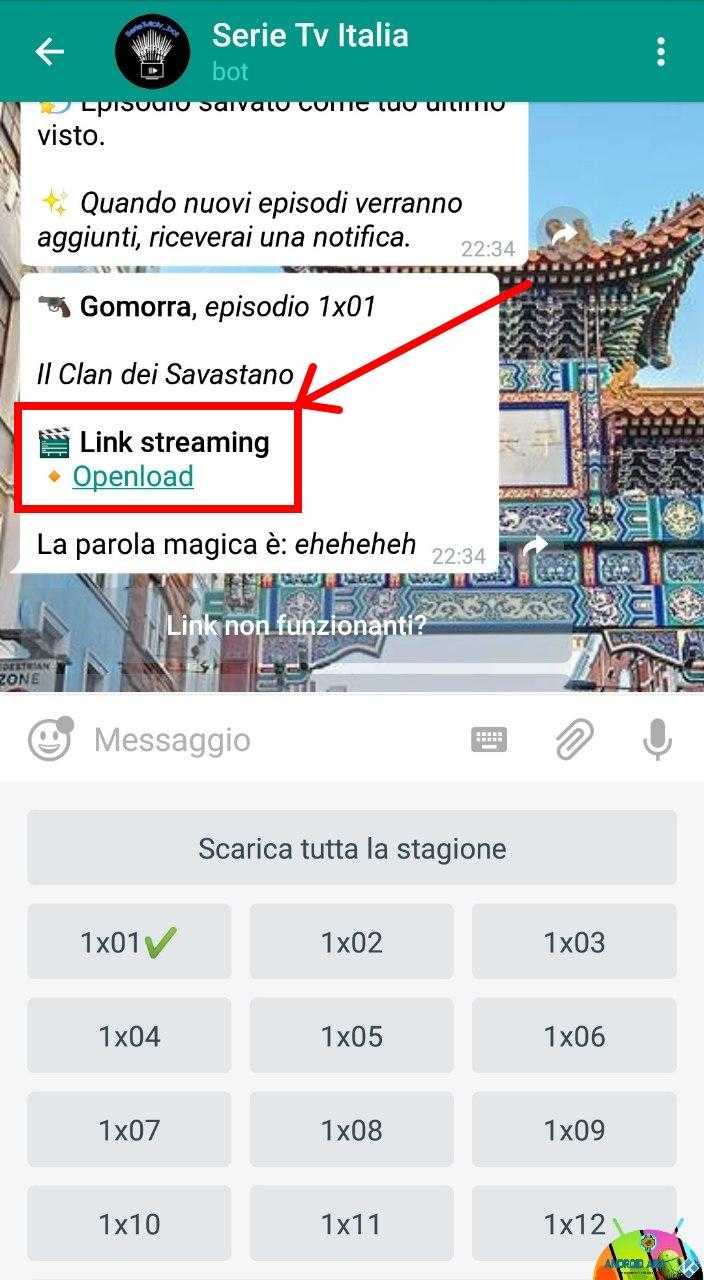
Task: Switch to the regular keyboard
Action: (489, 740)
